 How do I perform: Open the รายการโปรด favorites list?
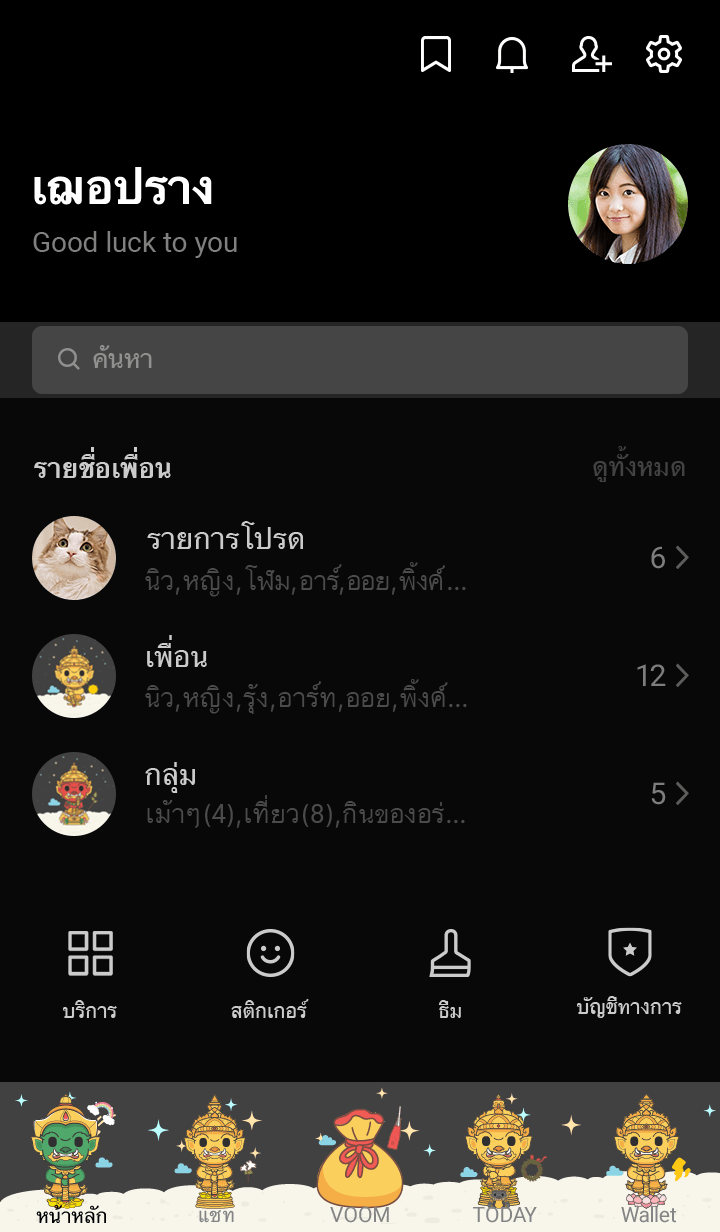pyautogui.click(x=360, y=558)
